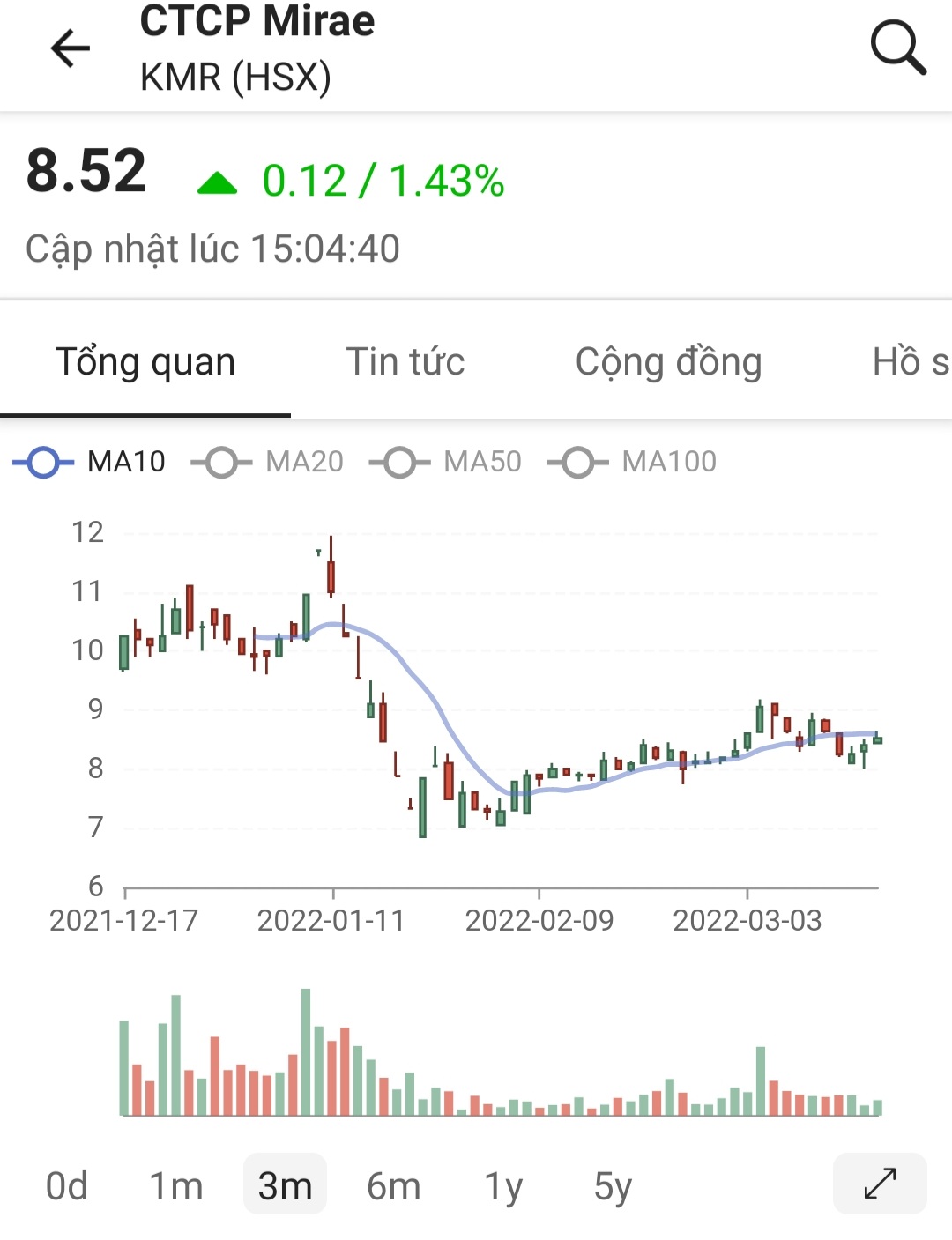Turn on the MA100 moving average
Image resolution: width=952 pixels, height=1240 pixels.
click(x=632, y=462)
